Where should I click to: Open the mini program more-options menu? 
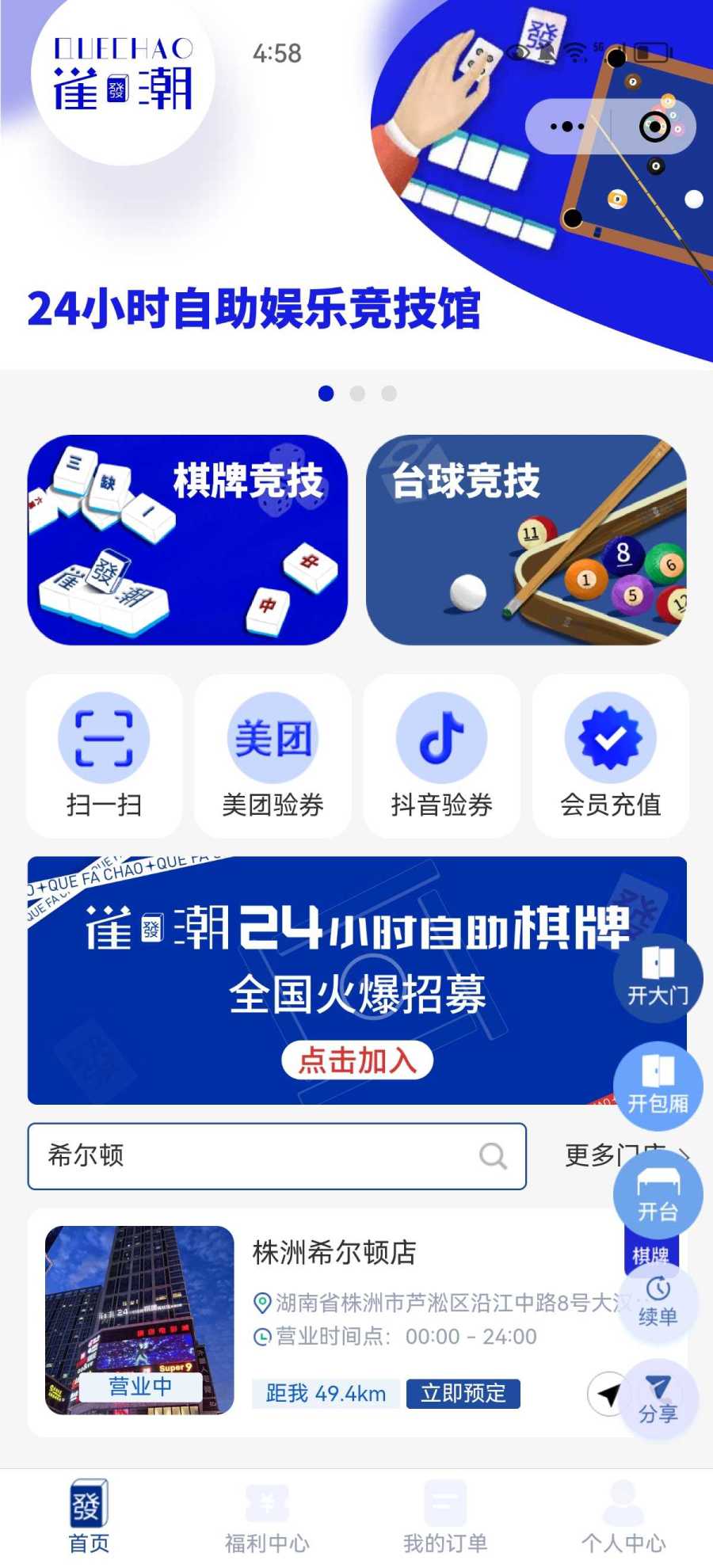567,127
